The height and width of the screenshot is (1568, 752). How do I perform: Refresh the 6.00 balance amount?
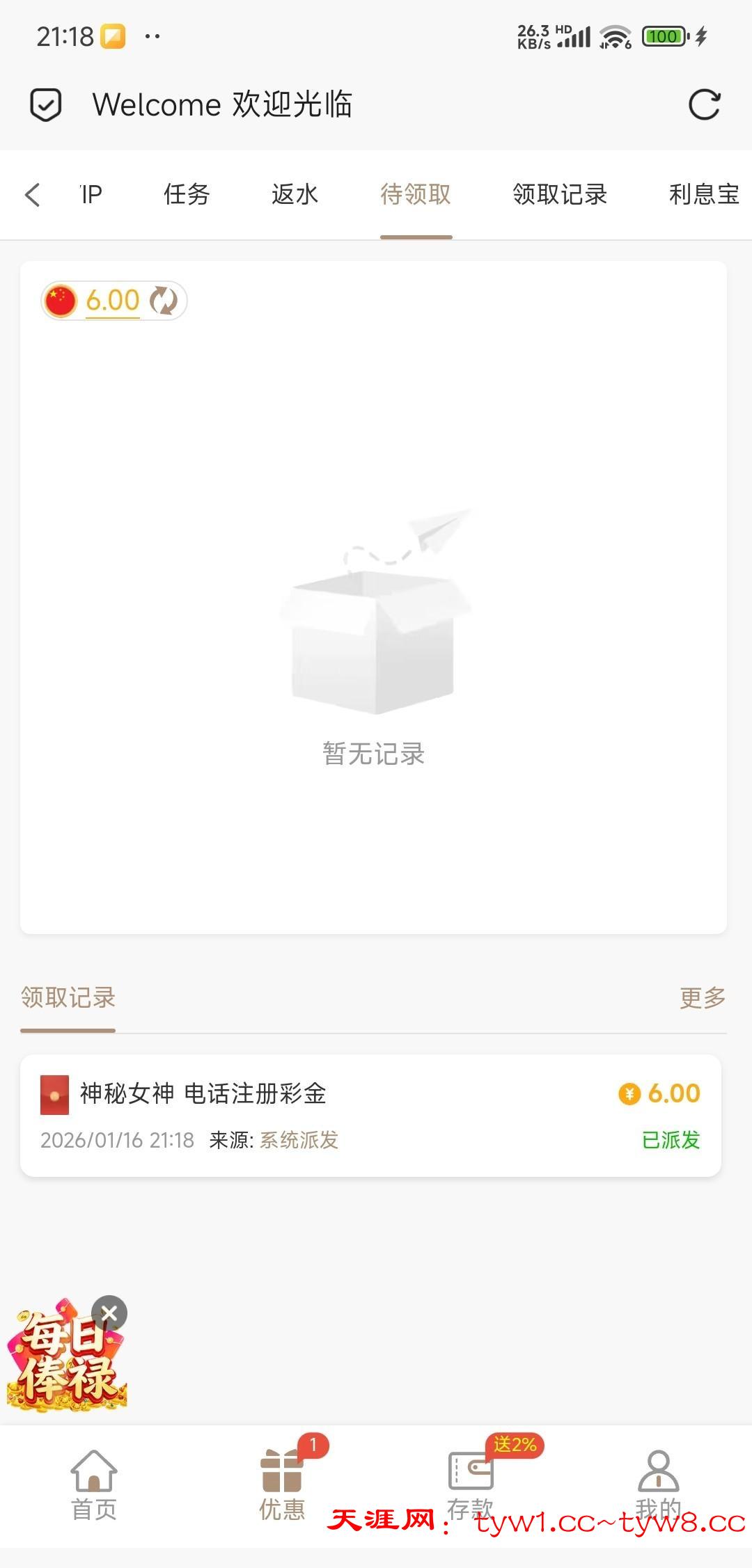coord(164,301)
